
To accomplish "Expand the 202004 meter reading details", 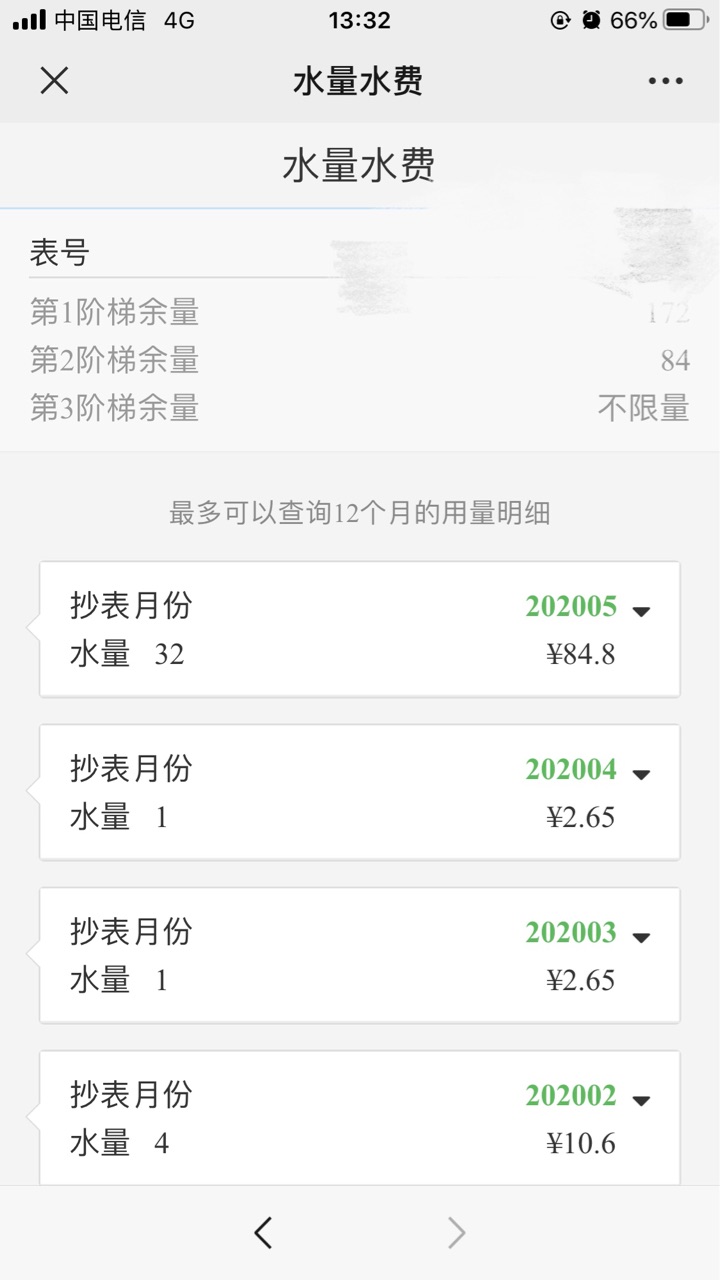I will point(642,774).
